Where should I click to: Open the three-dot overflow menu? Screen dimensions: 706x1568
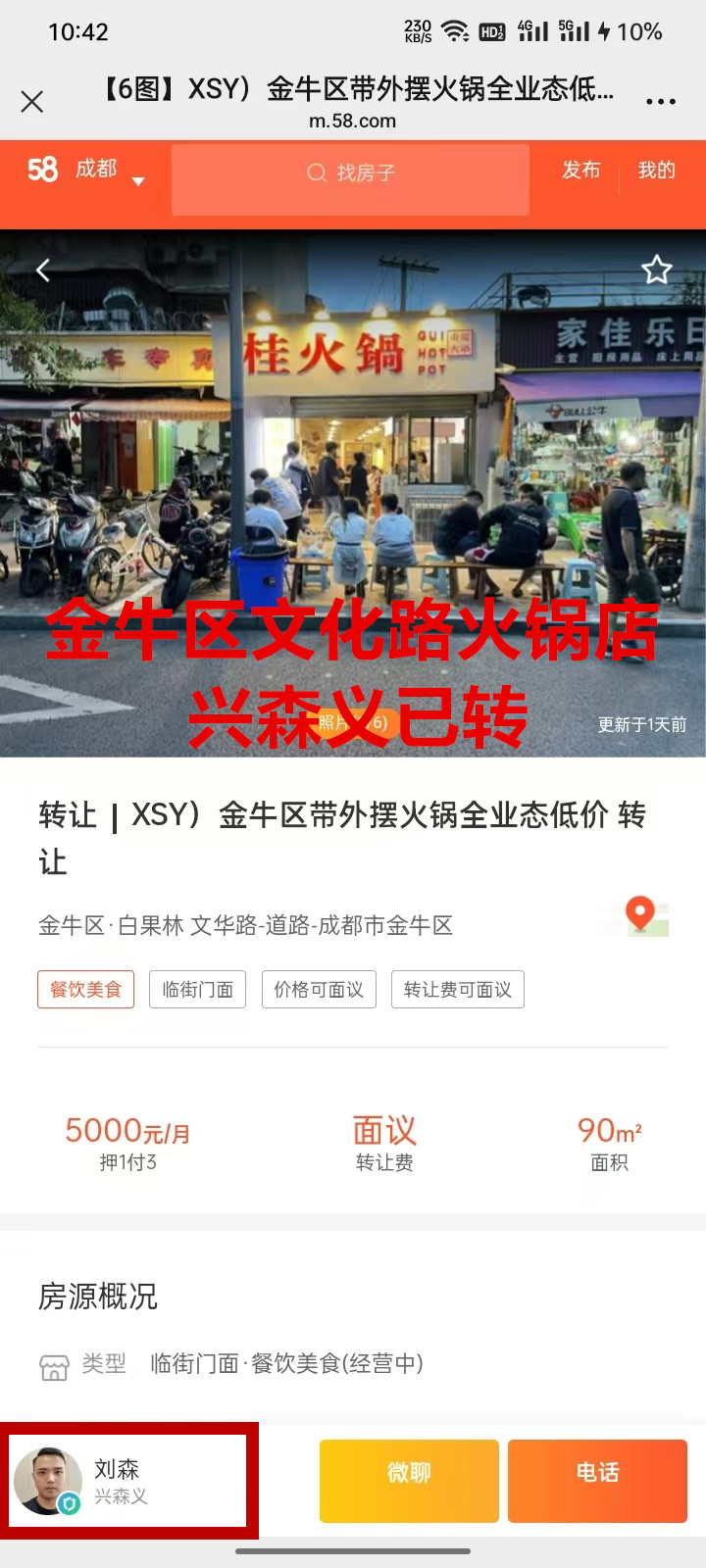coord(660,102)
